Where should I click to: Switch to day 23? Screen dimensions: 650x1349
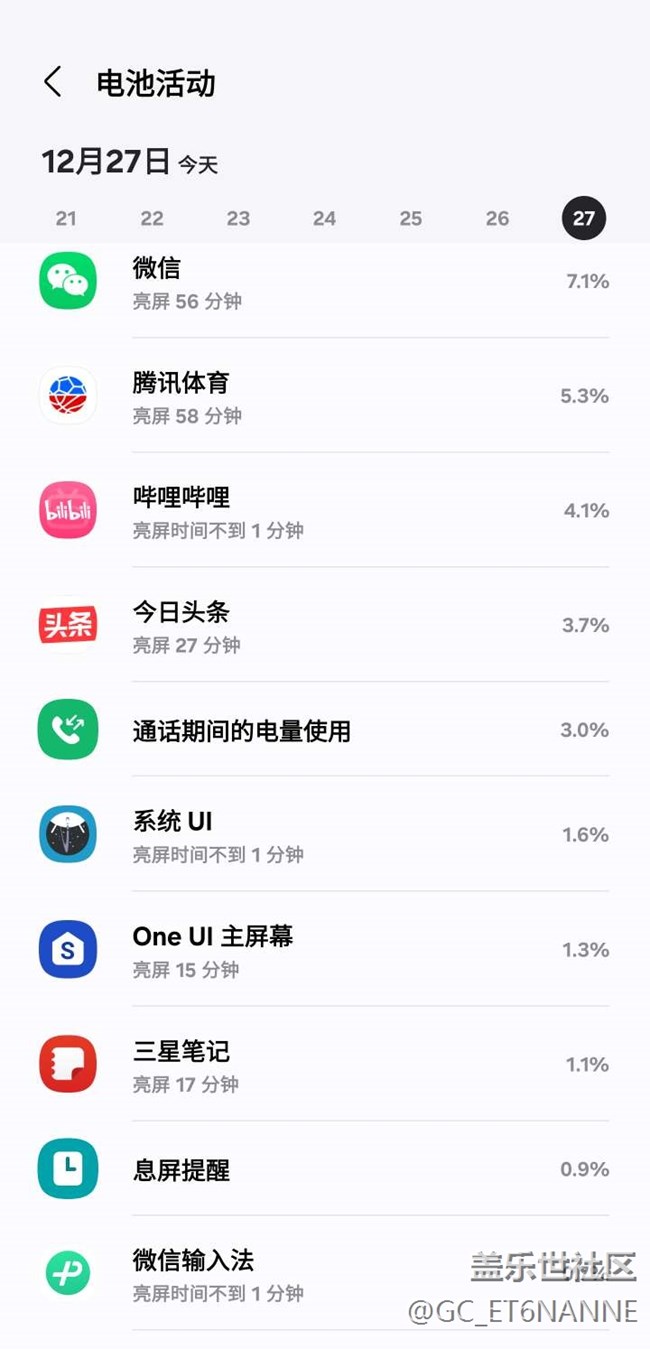point(238,218)
